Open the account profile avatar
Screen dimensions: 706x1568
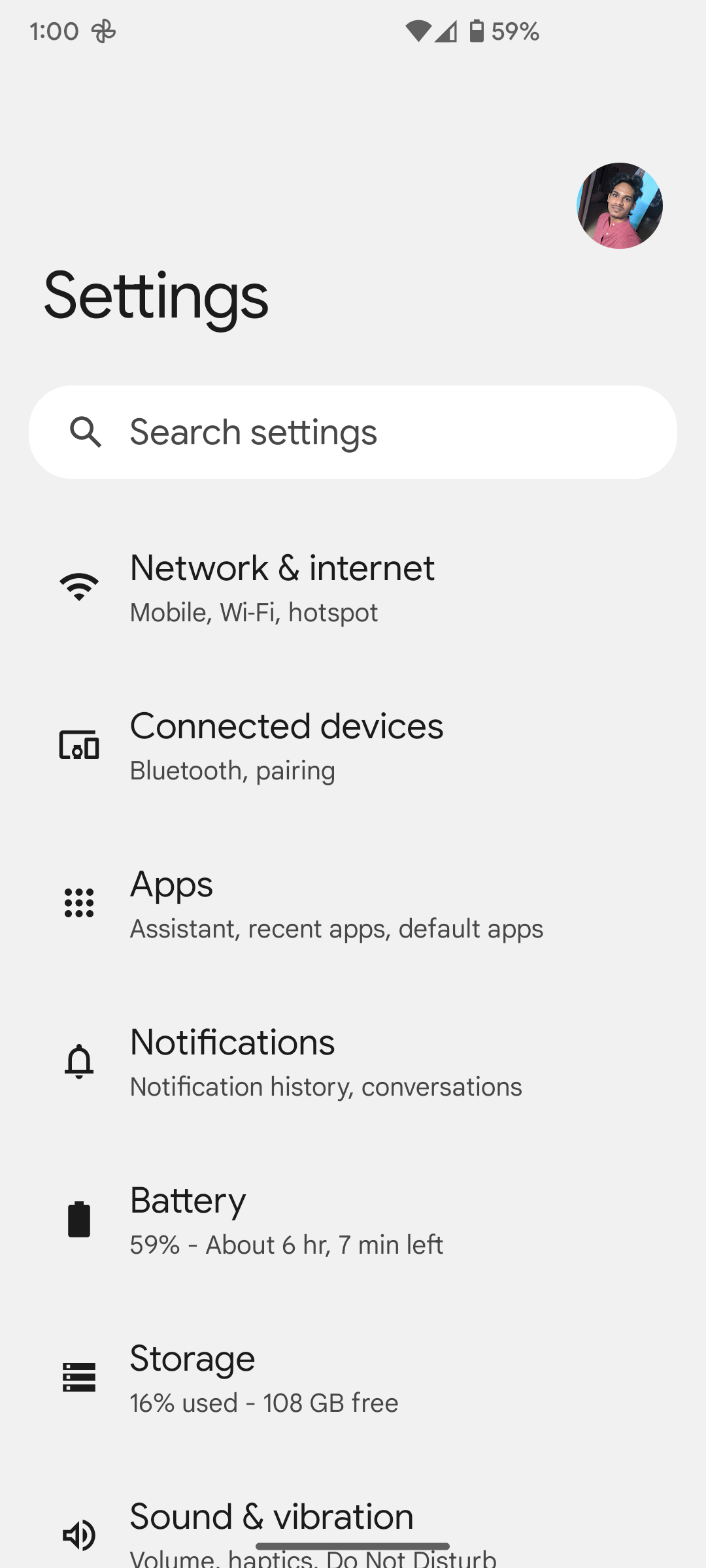pos(619,206)
